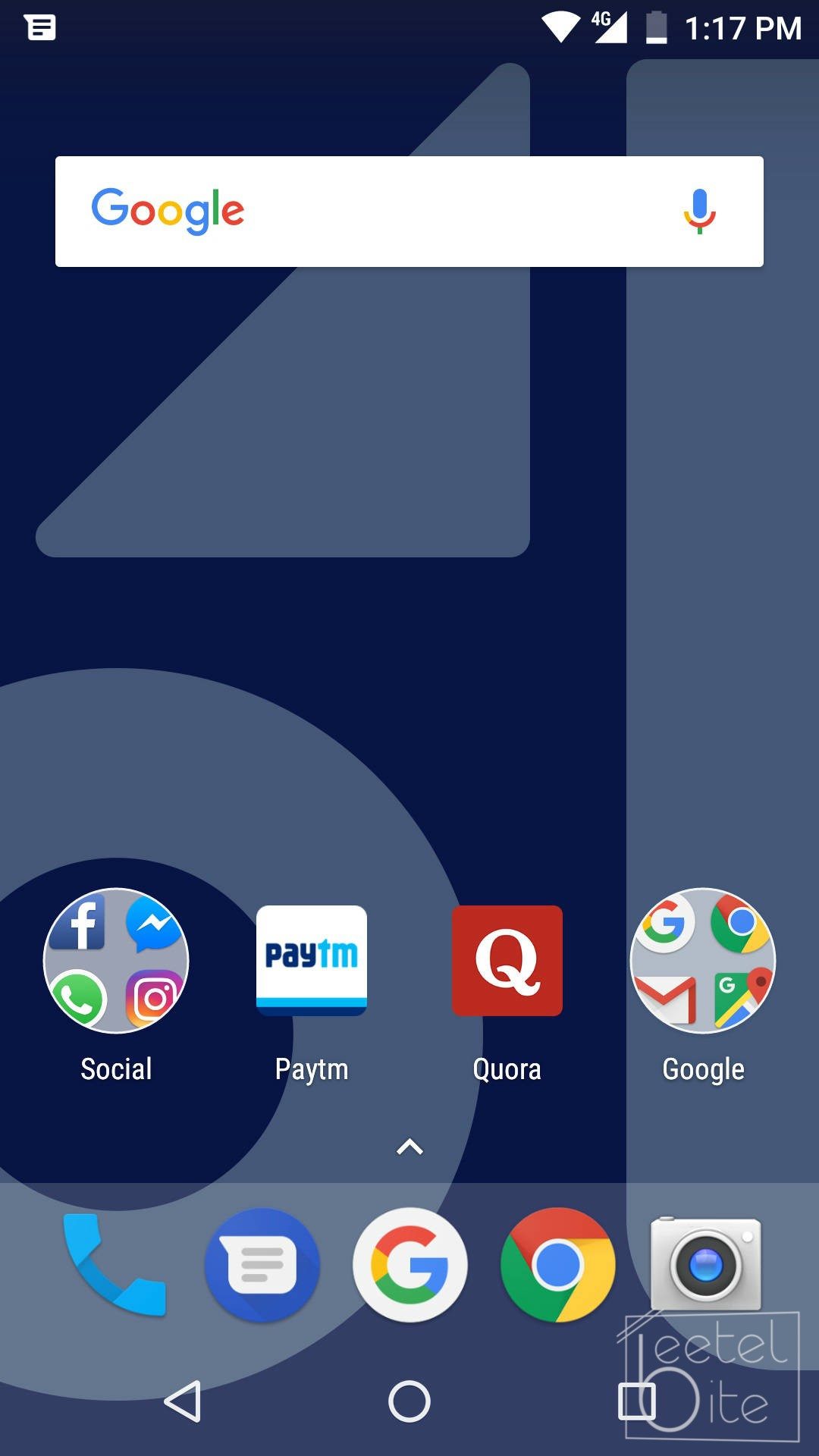Screen dimensions: 819x1456
Task: Open the Social folder
Action: (x=116, y=961)
